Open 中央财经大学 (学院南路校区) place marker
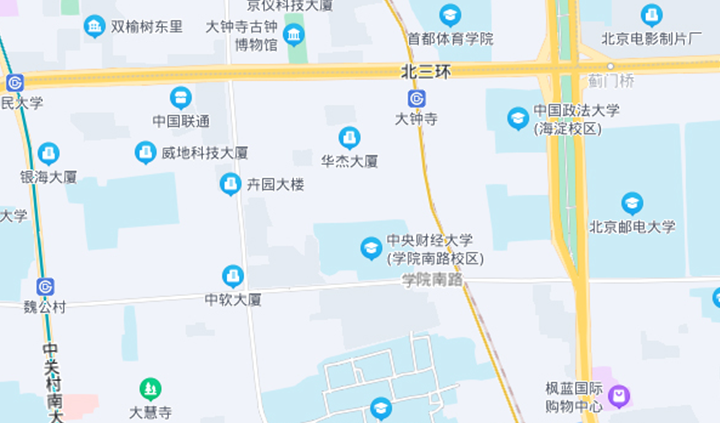The width and height of the screenshot is (720, 423). (371, 247)
